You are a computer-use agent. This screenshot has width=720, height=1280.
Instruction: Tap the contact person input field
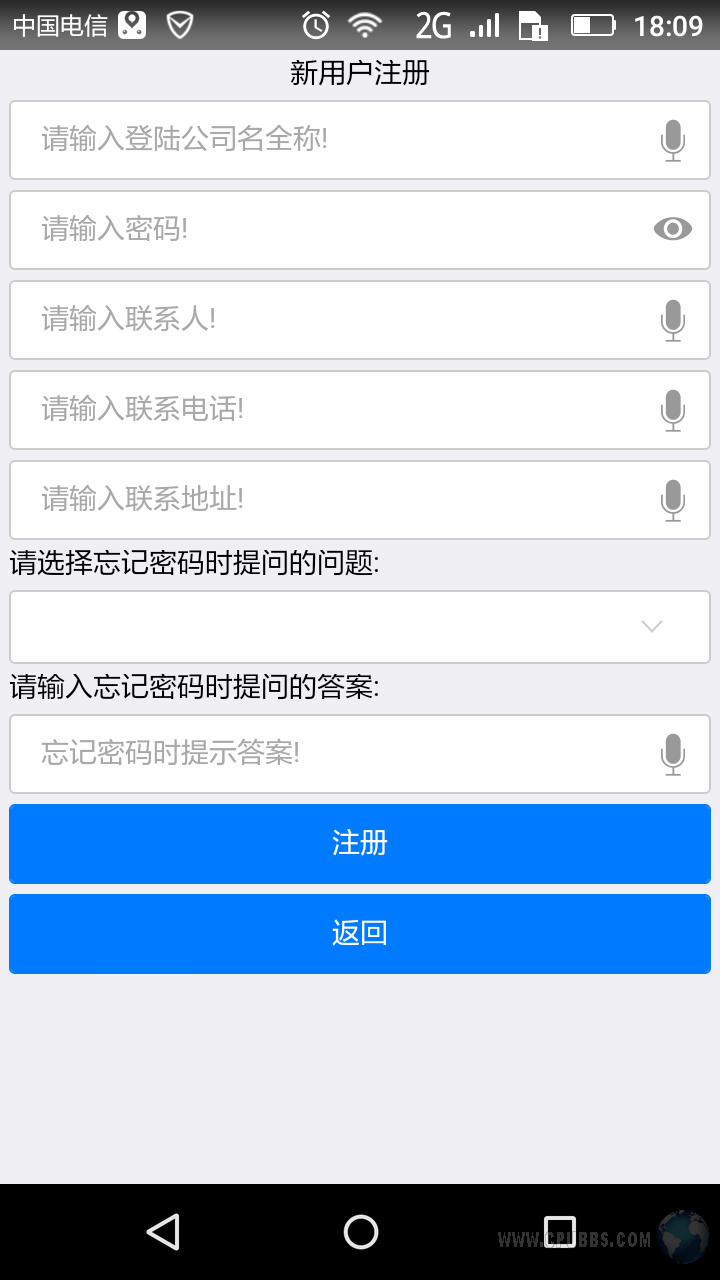point(360,320)
